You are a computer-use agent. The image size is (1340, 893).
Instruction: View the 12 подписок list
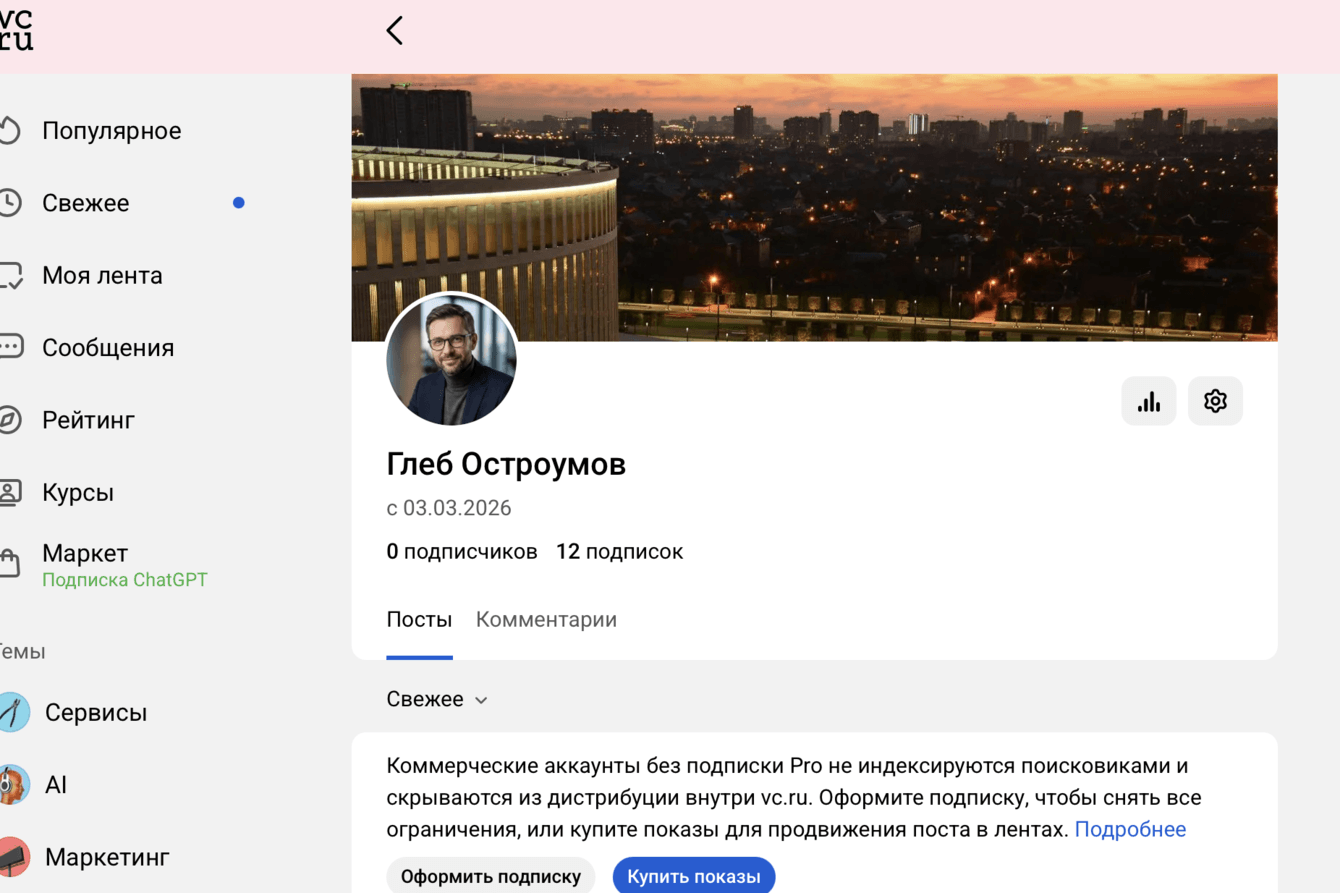point(619,551)
